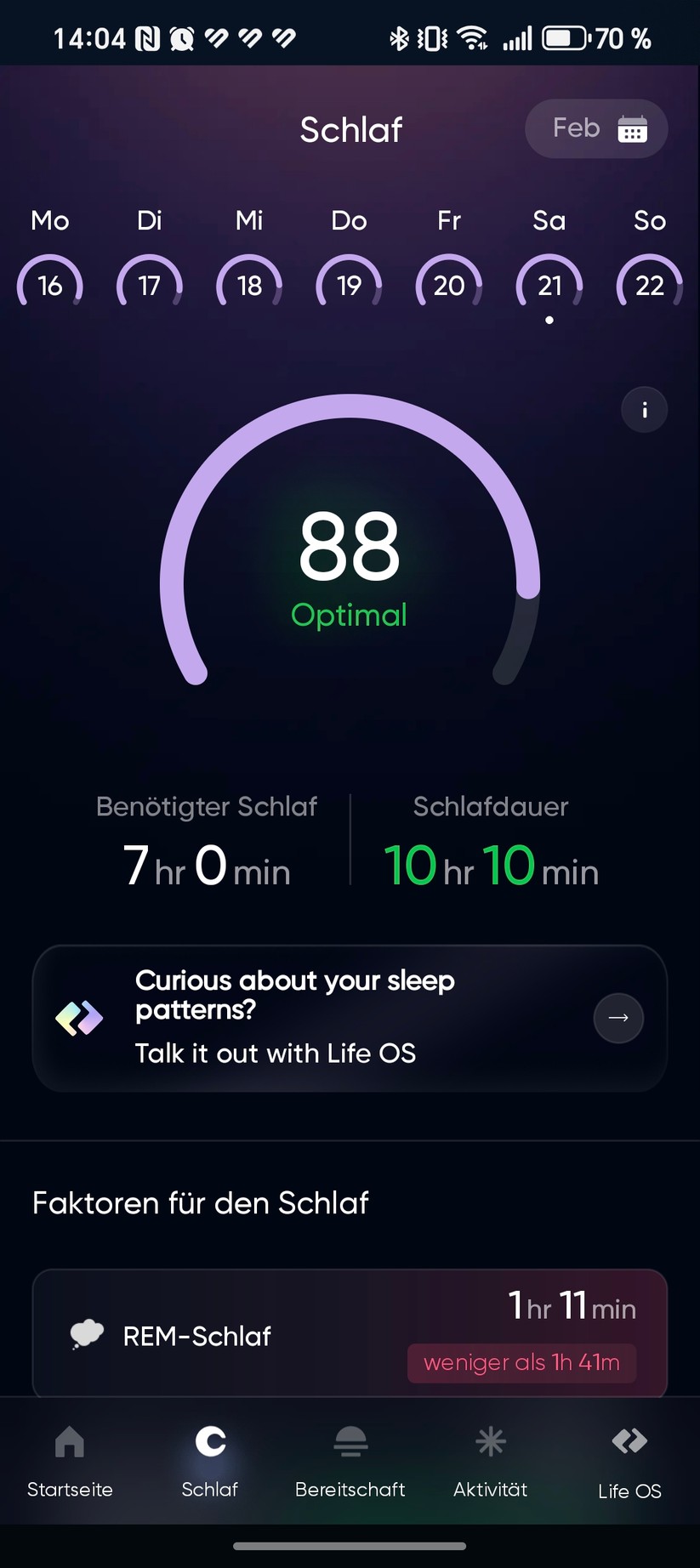Open the Schlaf tab via moon icon
Screen dimensions: 700x1568
(x=209, y=1441)
